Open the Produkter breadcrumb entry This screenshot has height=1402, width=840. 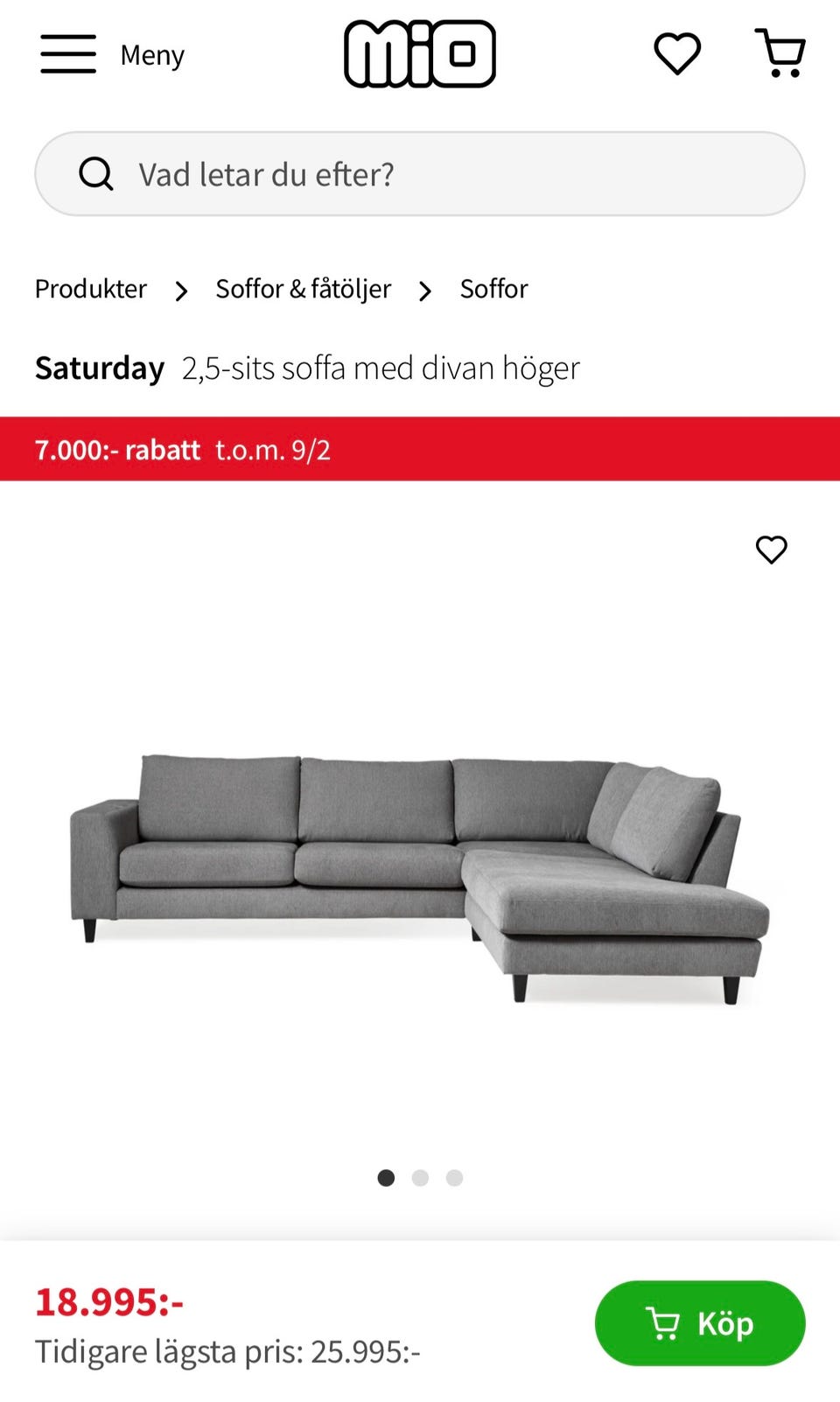coord(90,289)
